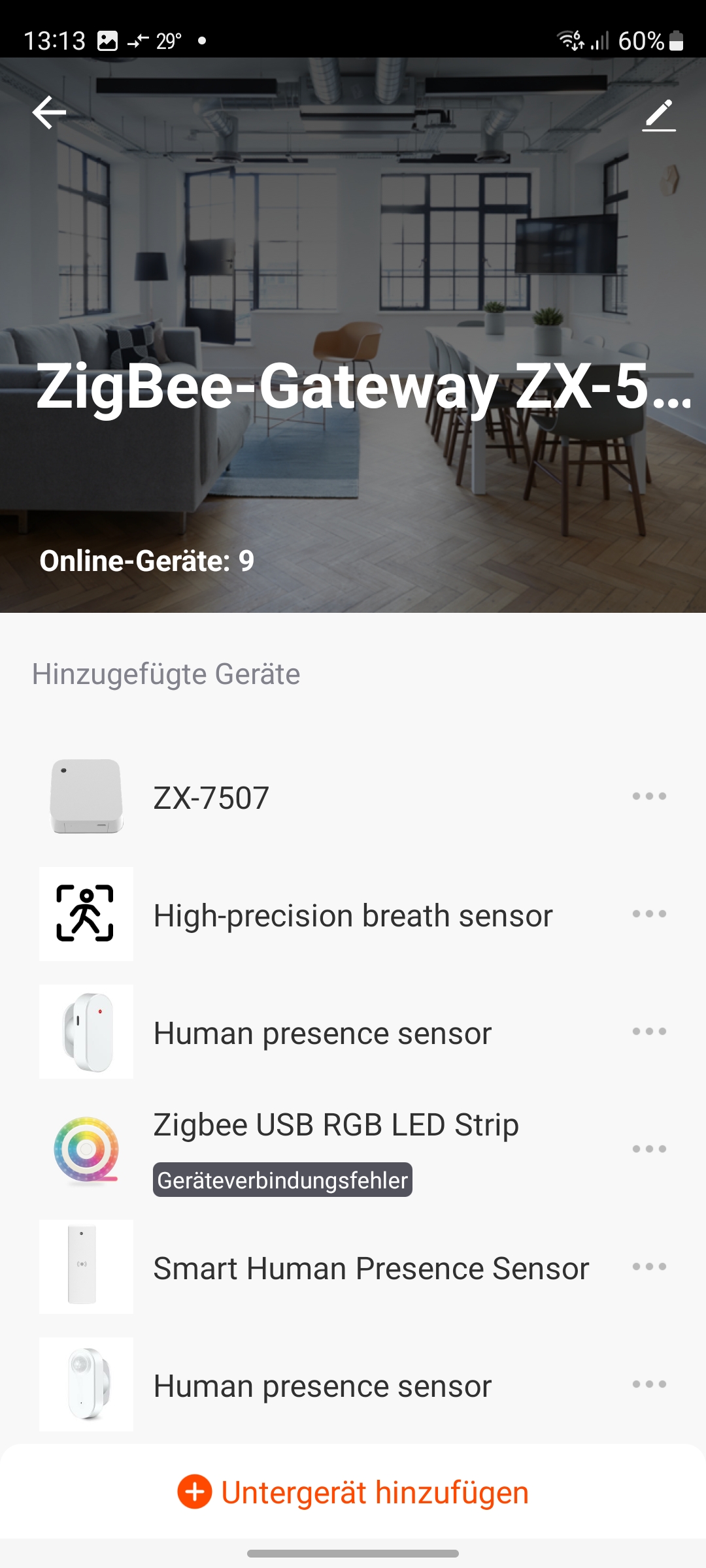
Task: Open the High-precision breath sensor
Action: pos(352,915)
